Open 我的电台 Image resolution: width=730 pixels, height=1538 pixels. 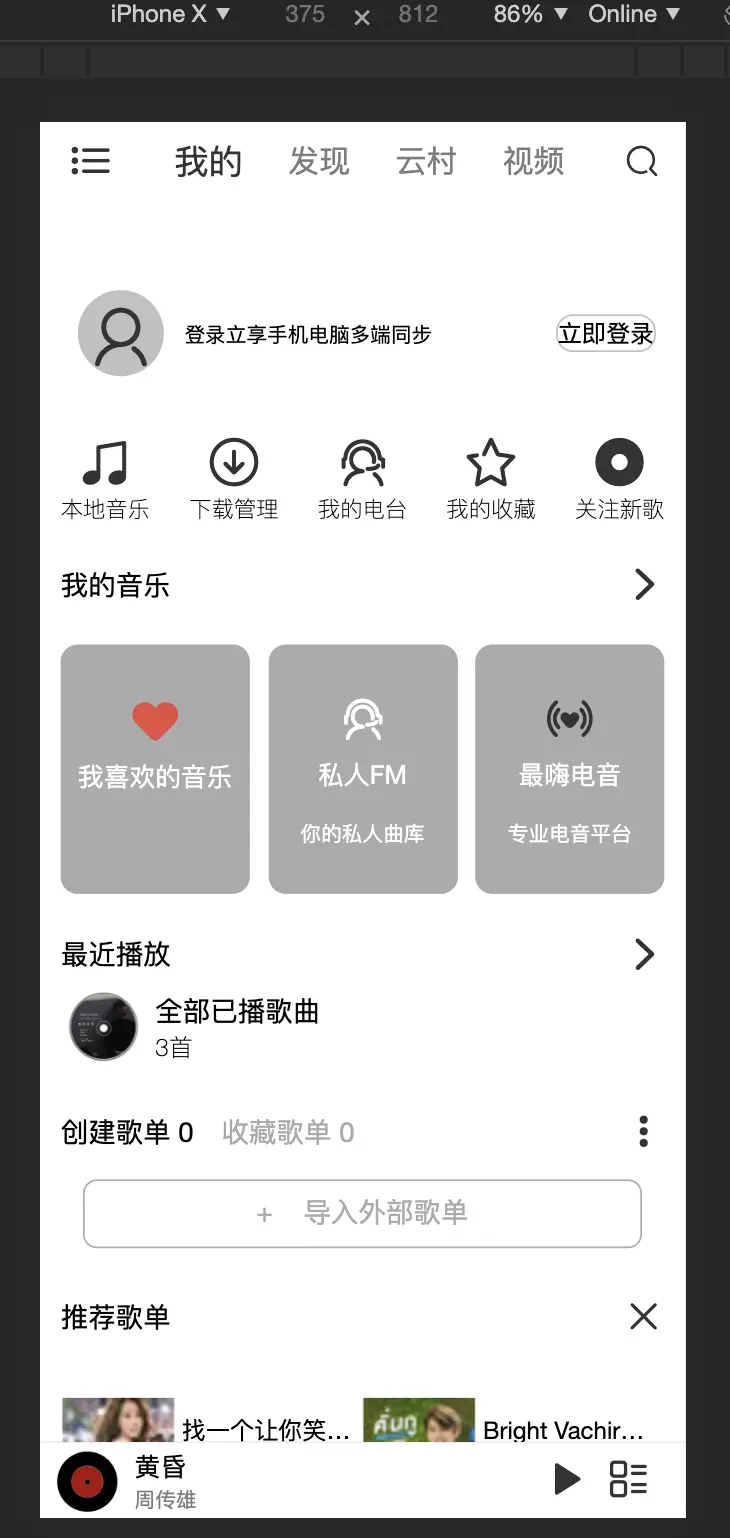coord(362,481)
